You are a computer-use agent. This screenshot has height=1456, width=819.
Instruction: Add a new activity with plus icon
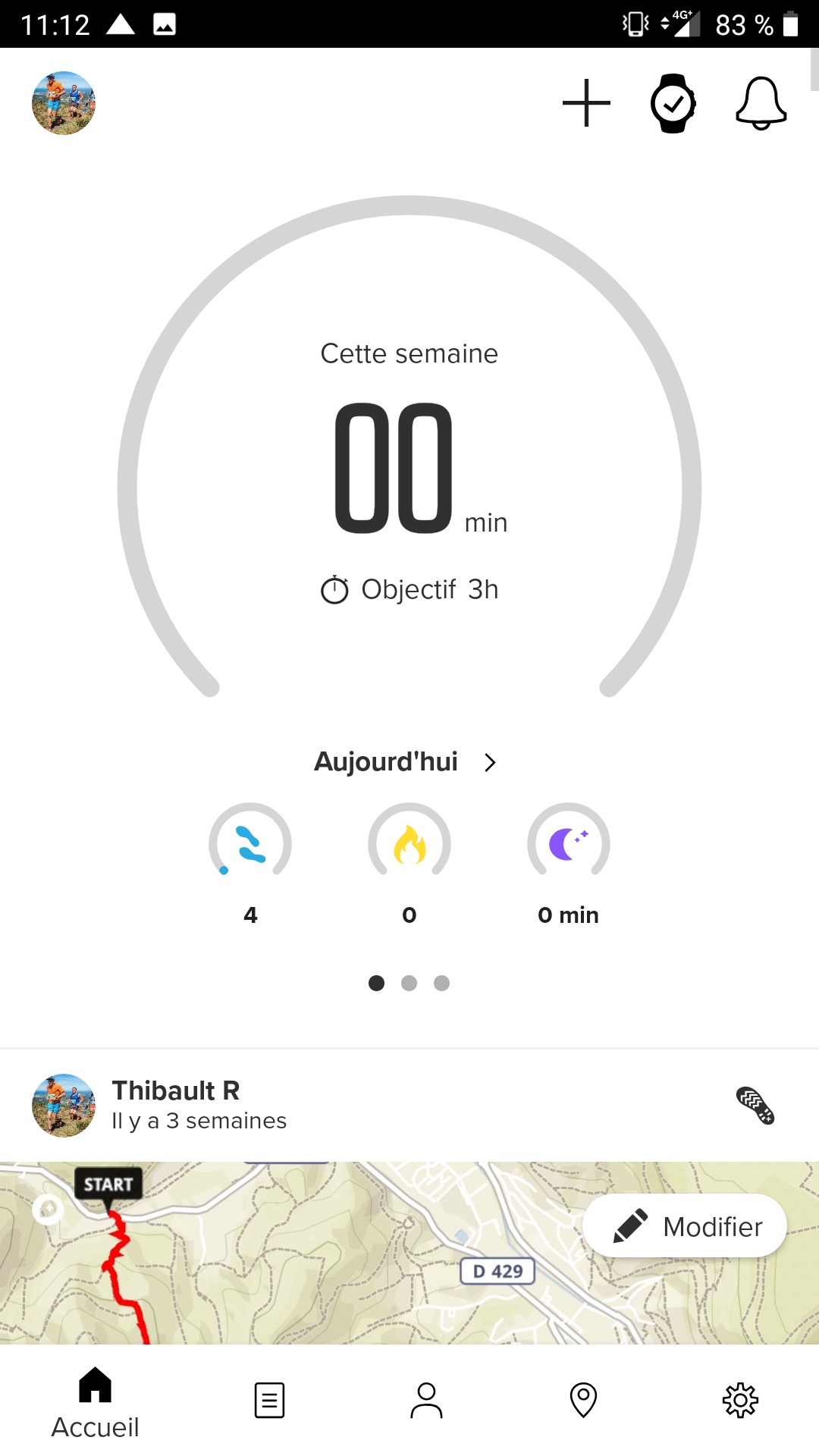coord(586,103)
